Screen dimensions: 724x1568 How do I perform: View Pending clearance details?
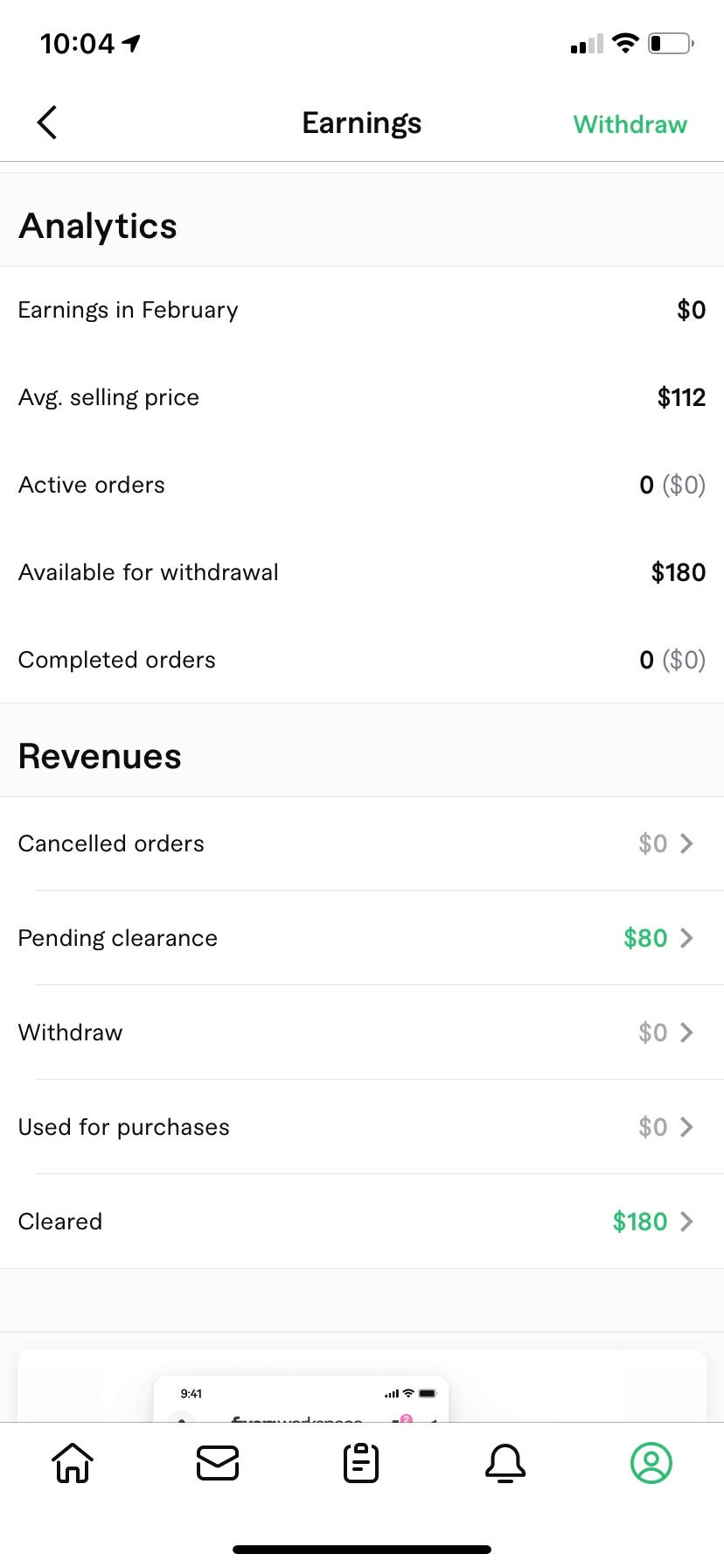362,938
